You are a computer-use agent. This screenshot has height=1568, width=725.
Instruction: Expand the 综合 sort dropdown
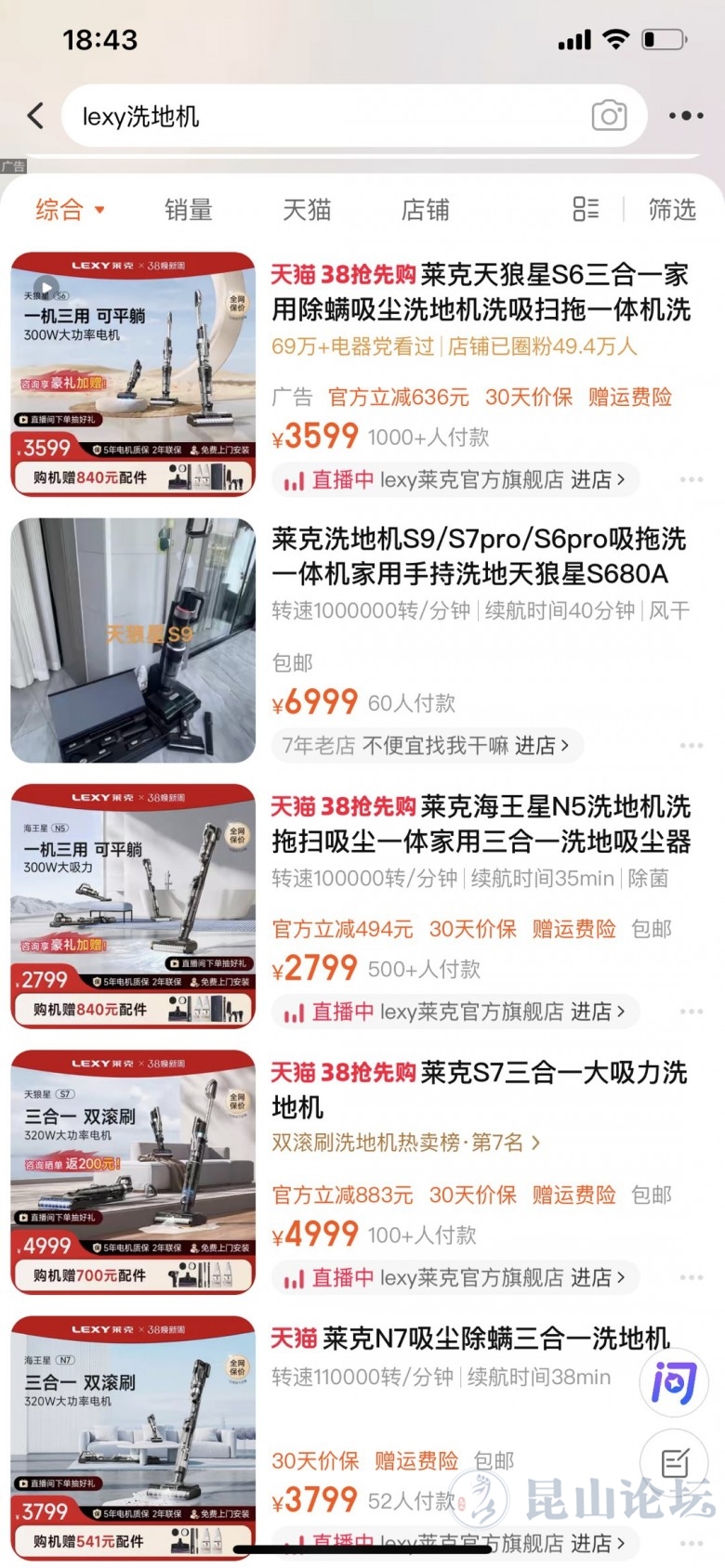click(x=70, y=210)
